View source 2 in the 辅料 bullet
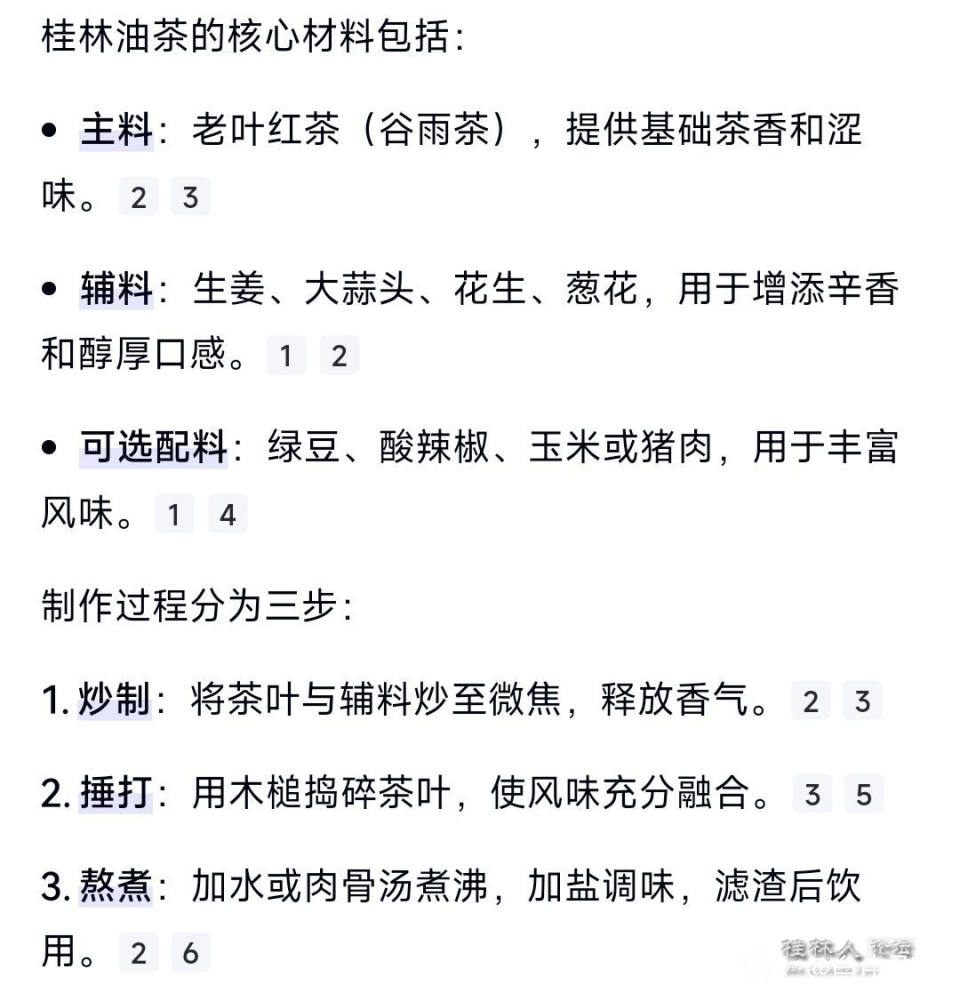The height and width of the screenshot is (993, 960). (x=339, y=355)
